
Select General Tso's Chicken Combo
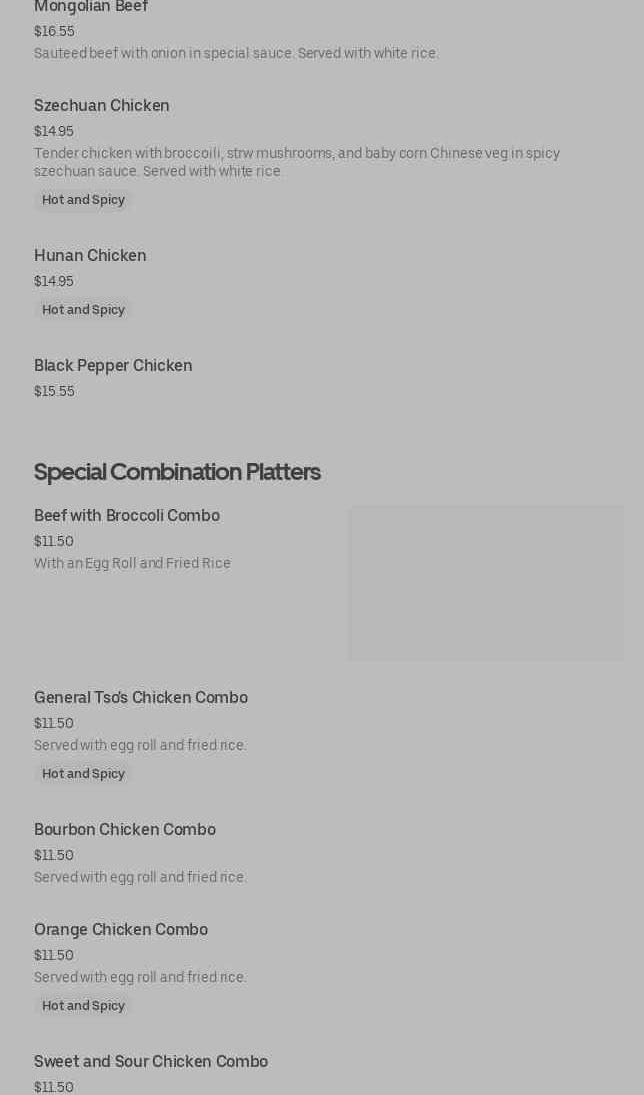tap(141, 698)
